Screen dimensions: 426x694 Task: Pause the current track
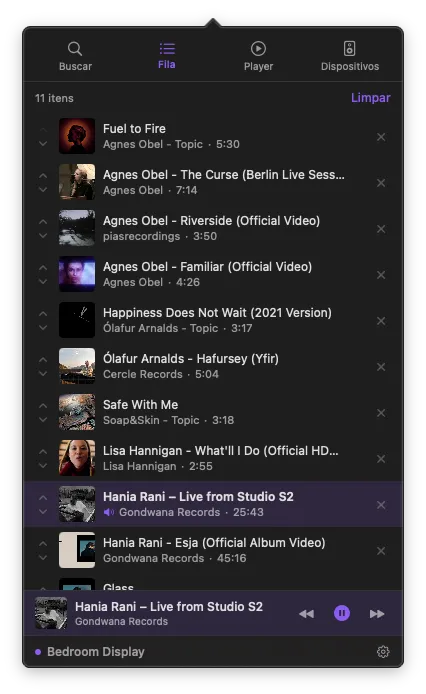pyautogui.click(x=342, y=613)
